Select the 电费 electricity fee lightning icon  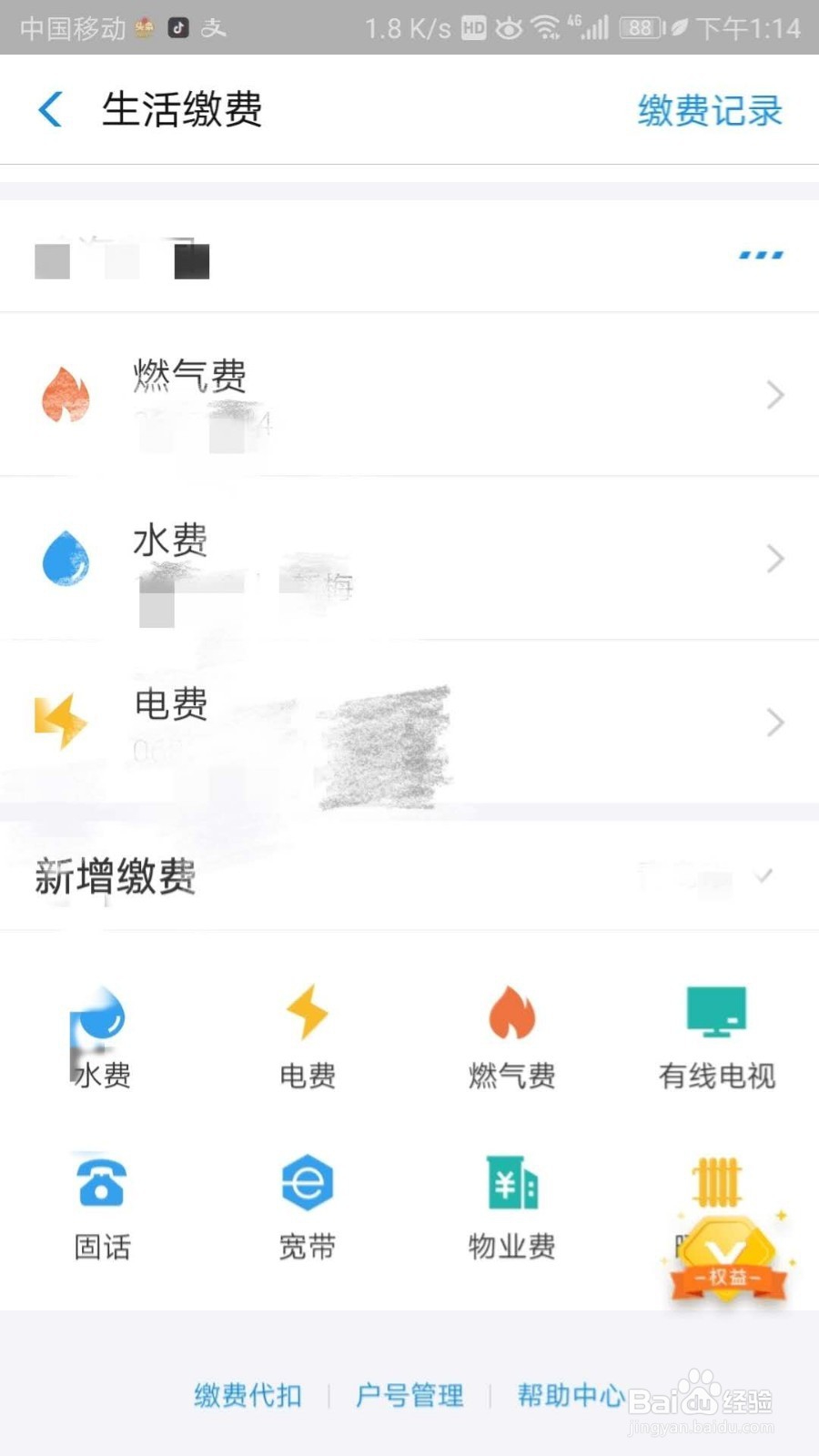[x=307, y=1015]
